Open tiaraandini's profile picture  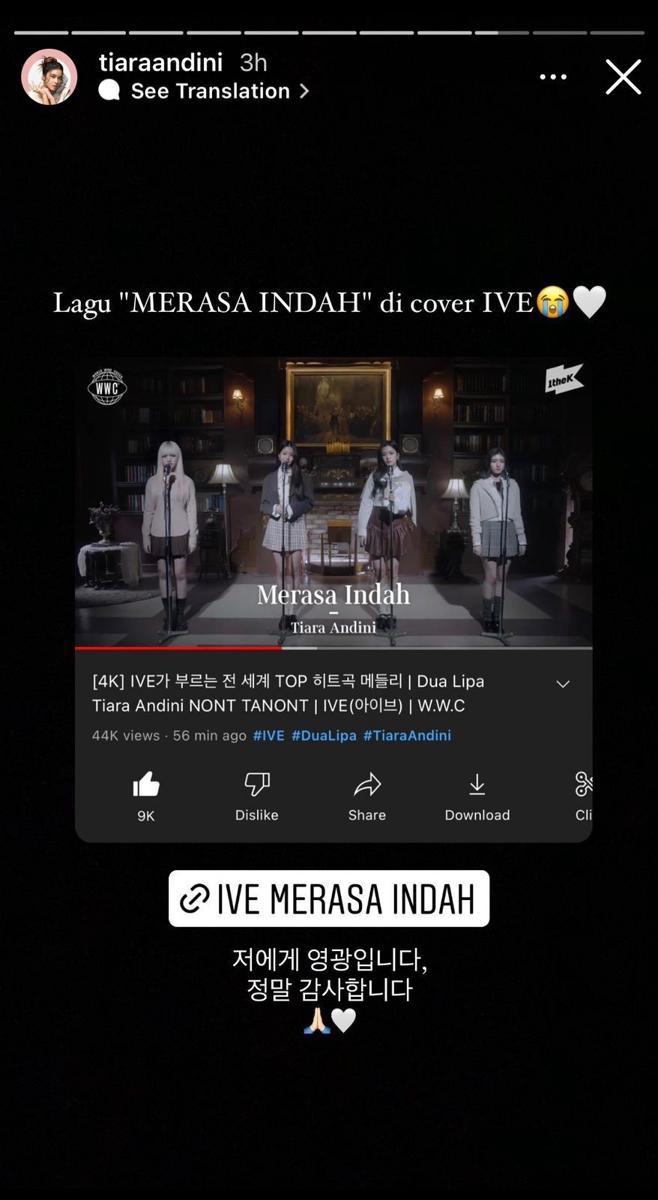click(x=49, y=77)
